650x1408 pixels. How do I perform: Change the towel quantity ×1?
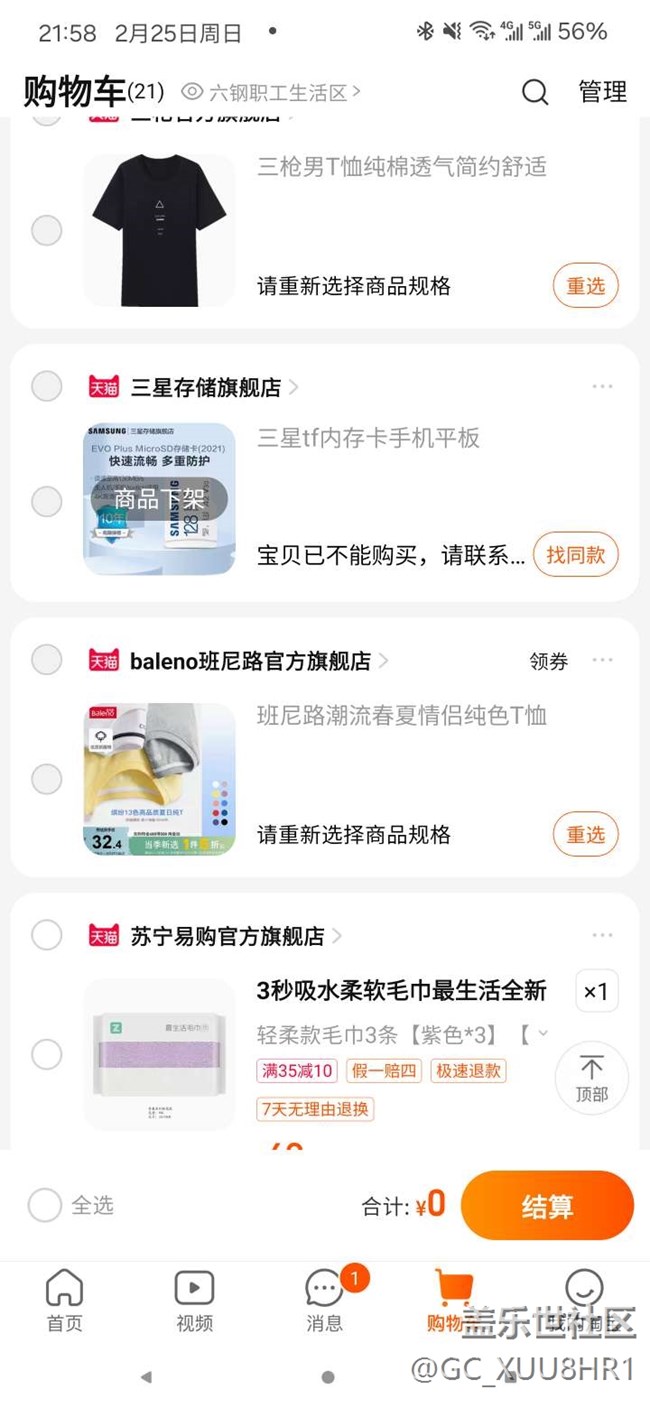pos(596,991)
